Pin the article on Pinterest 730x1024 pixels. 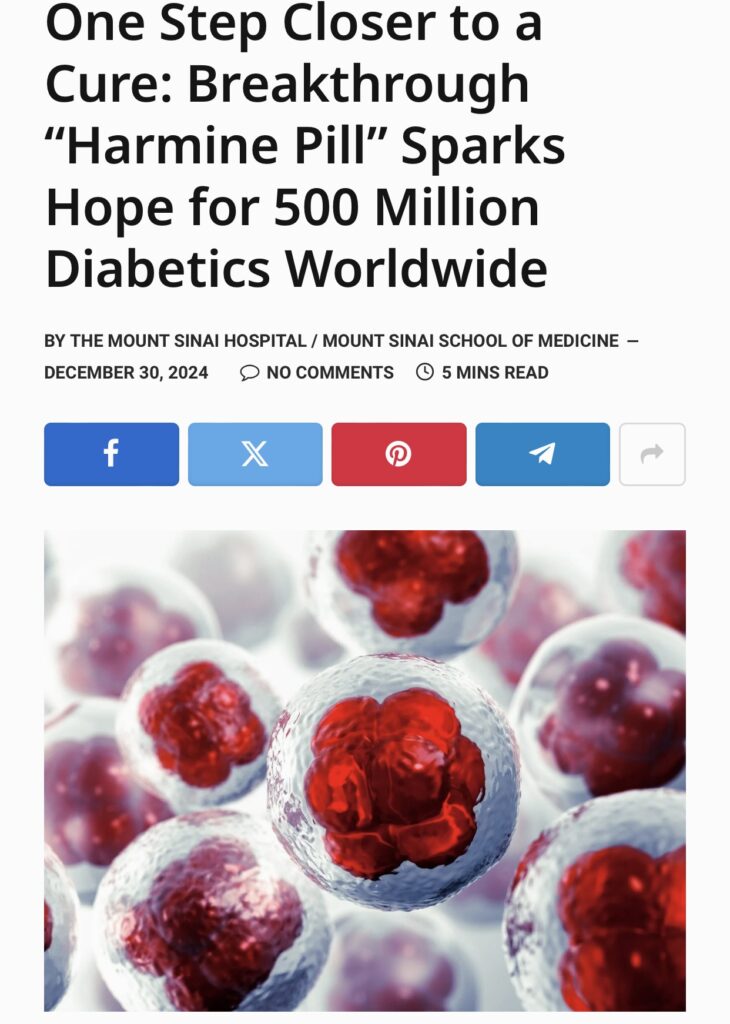tap(398, 454)
